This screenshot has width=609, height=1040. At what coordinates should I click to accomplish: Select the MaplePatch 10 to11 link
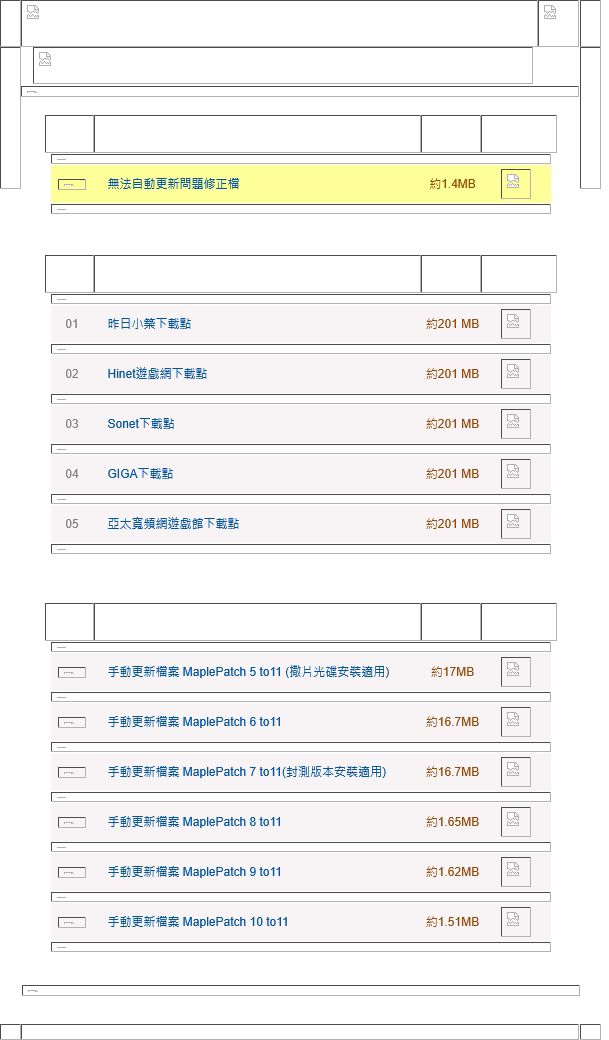(197, 922)
